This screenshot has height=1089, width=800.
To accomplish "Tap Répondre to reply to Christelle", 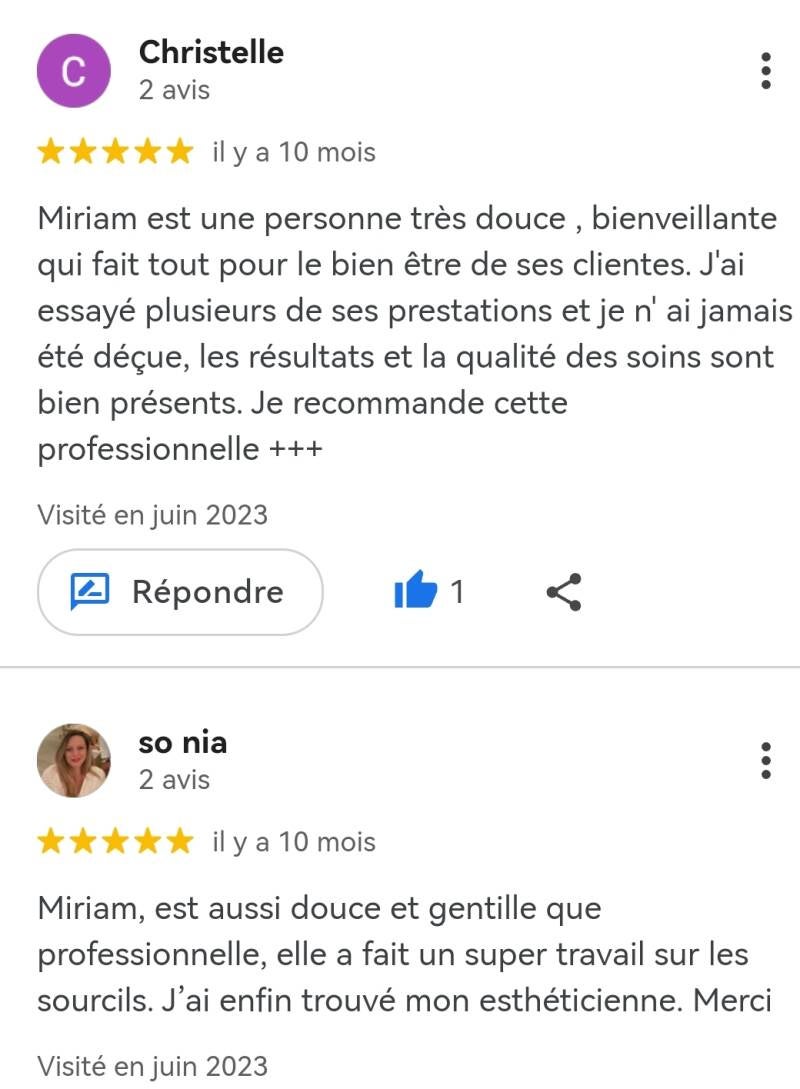I will click(180, 592).
